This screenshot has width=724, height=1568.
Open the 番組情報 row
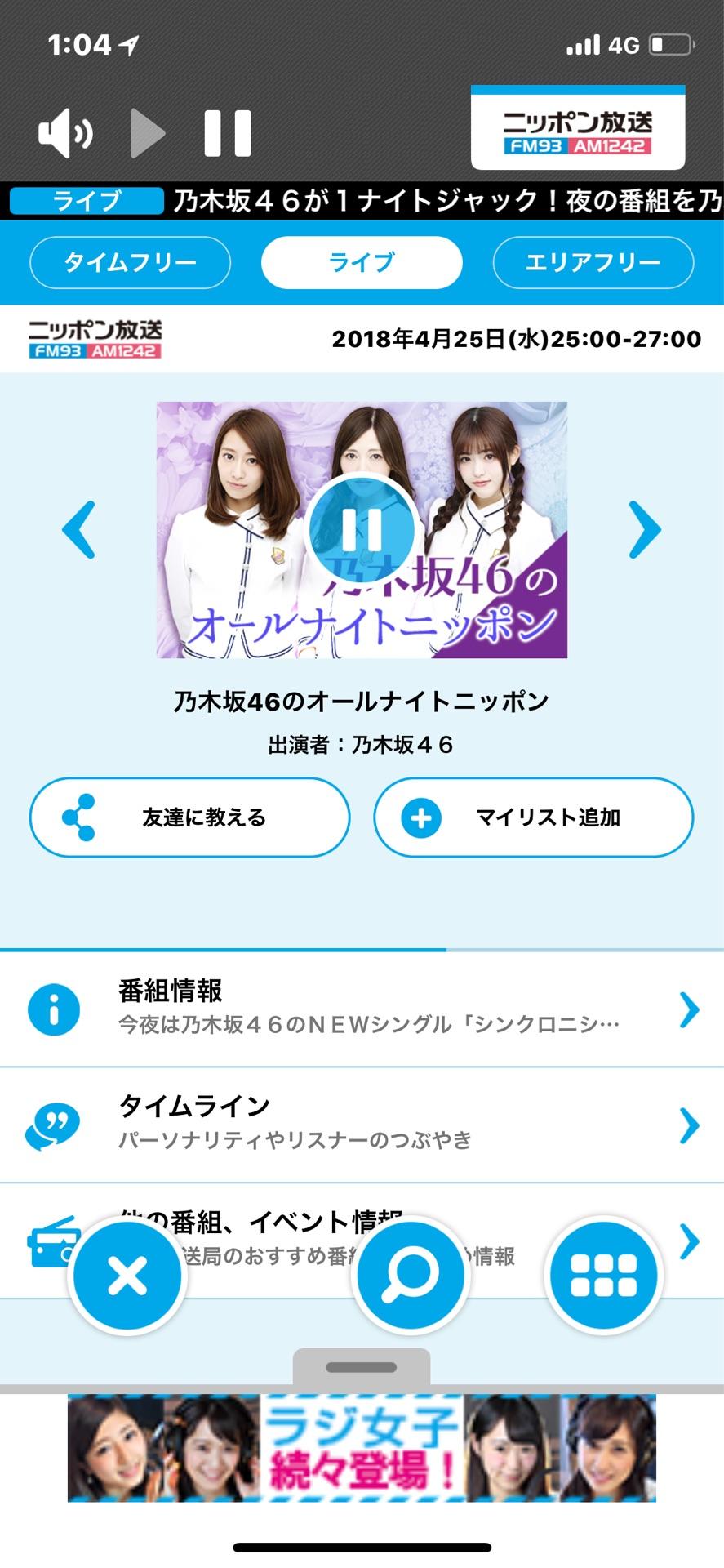click(x=362, y=1009)
